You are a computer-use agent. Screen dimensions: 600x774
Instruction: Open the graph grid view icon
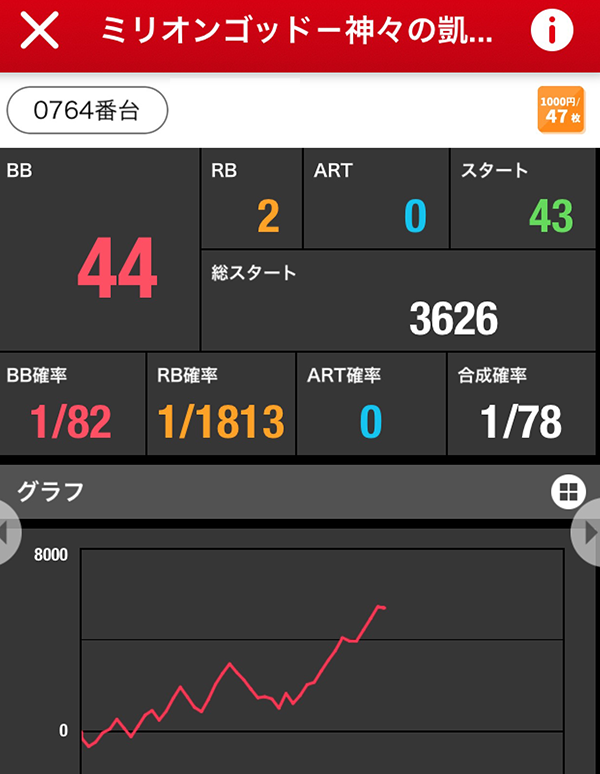coord(566,491)
